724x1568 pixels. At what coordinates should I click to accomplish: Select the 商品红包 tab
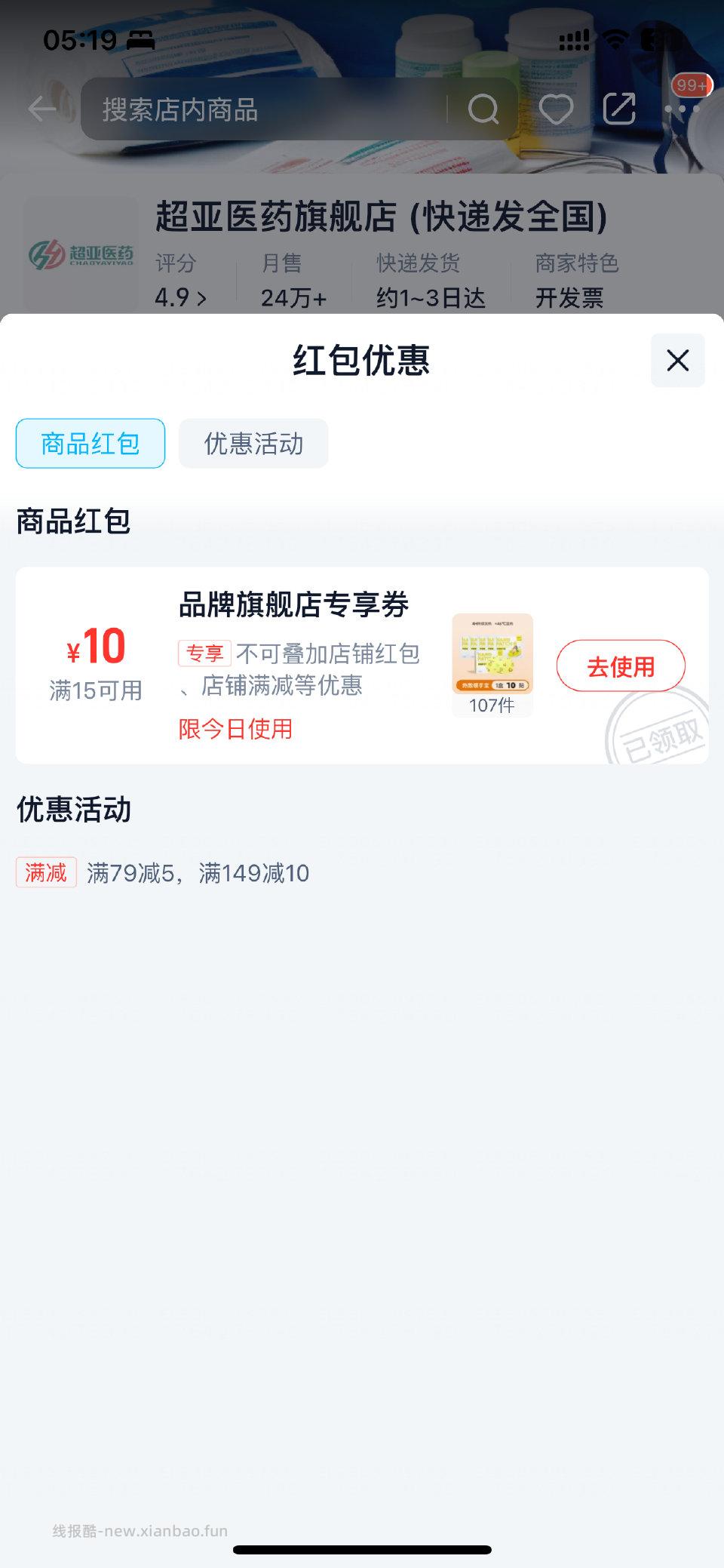click(x=90, y=444)
